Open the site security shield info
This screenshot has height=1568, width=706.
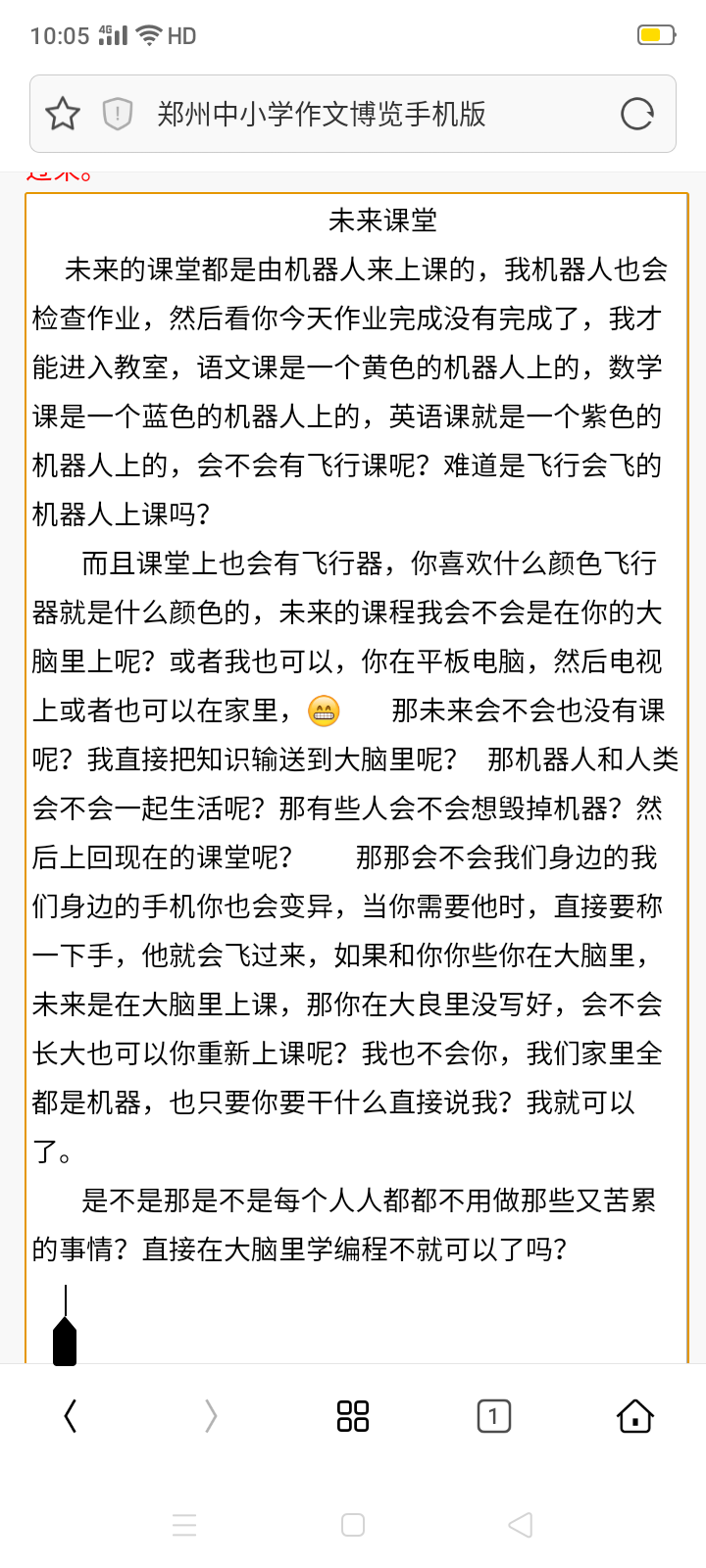(118, 115)
